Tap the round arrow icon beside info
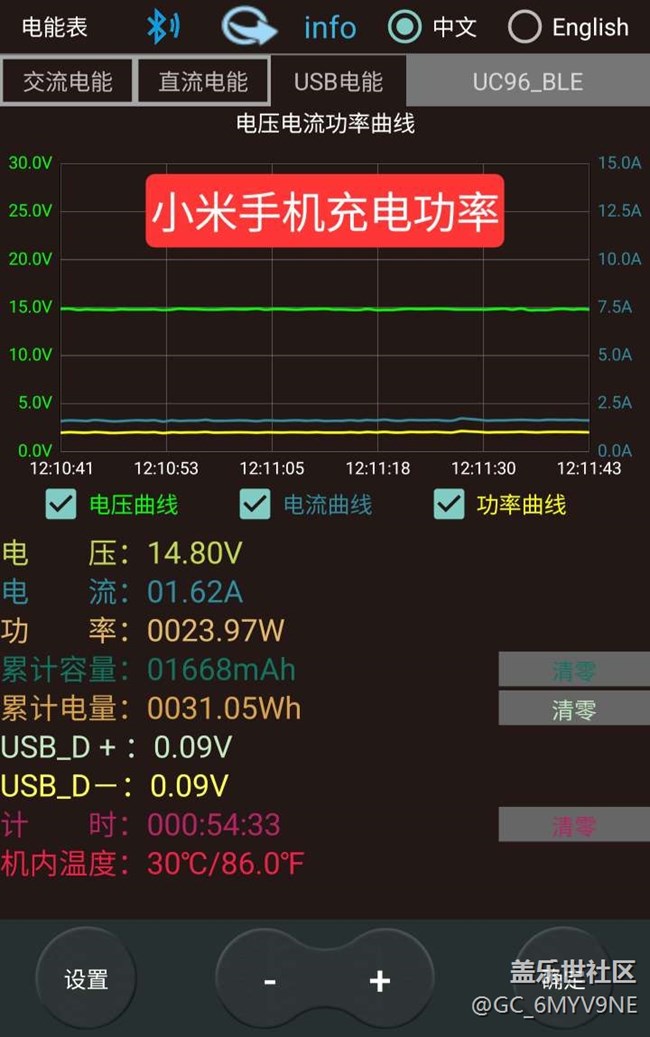Viewport: 650px width, 1037px height. coord(249,27)
